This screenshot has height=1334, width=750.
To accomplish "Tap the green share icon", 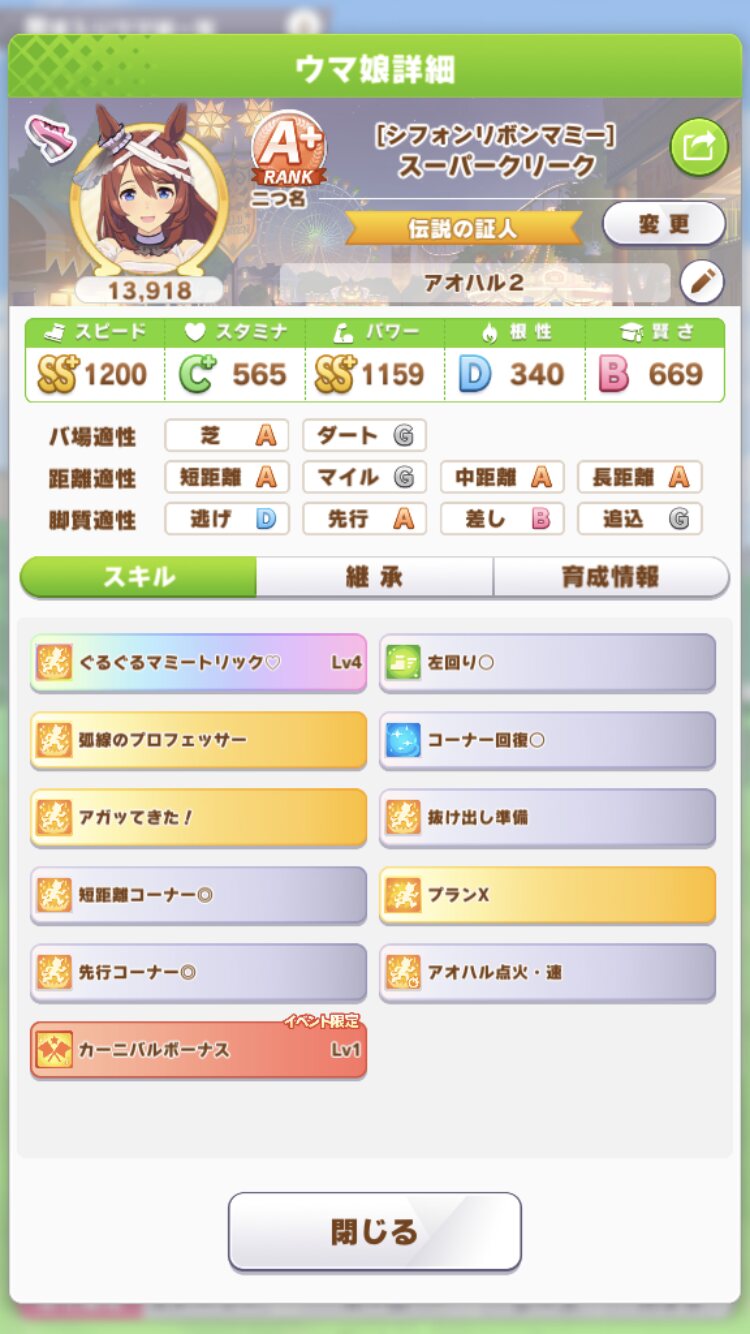I will (x=698, y=147).
